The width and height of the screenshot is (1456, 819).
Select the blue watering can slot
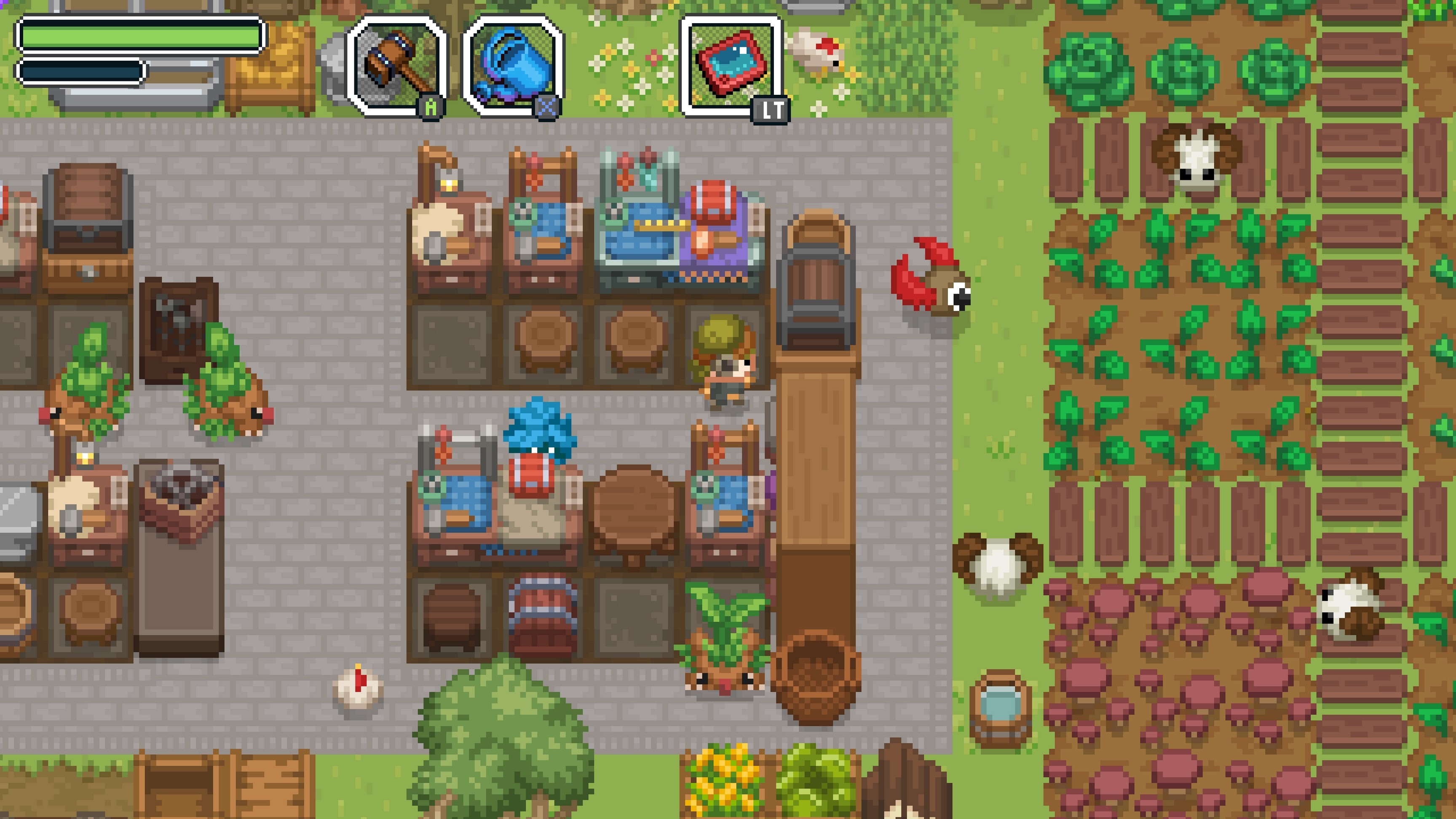(x=513, y=66)
